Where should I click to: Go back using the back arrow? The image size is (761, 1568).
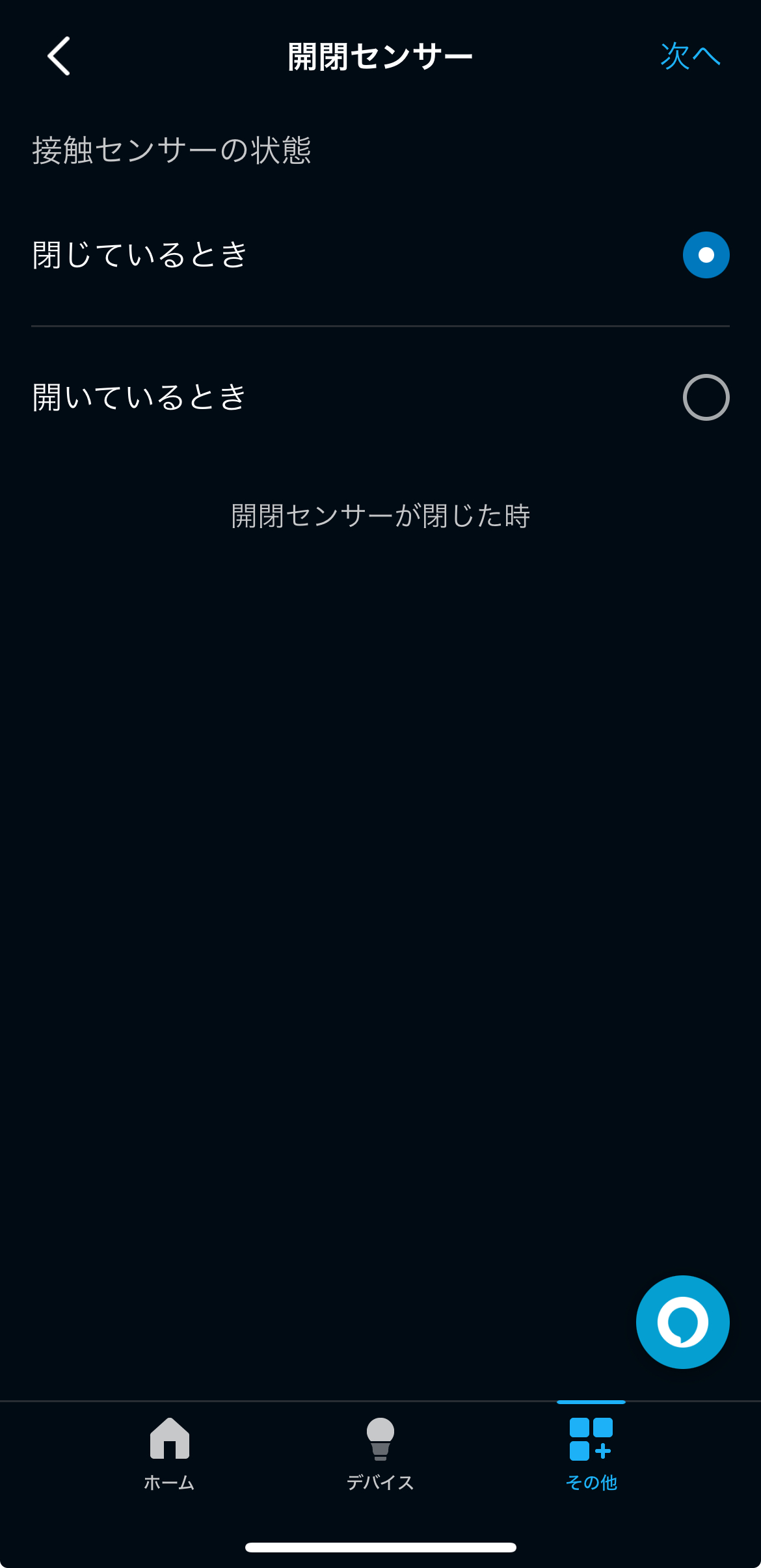coord(58,57)
